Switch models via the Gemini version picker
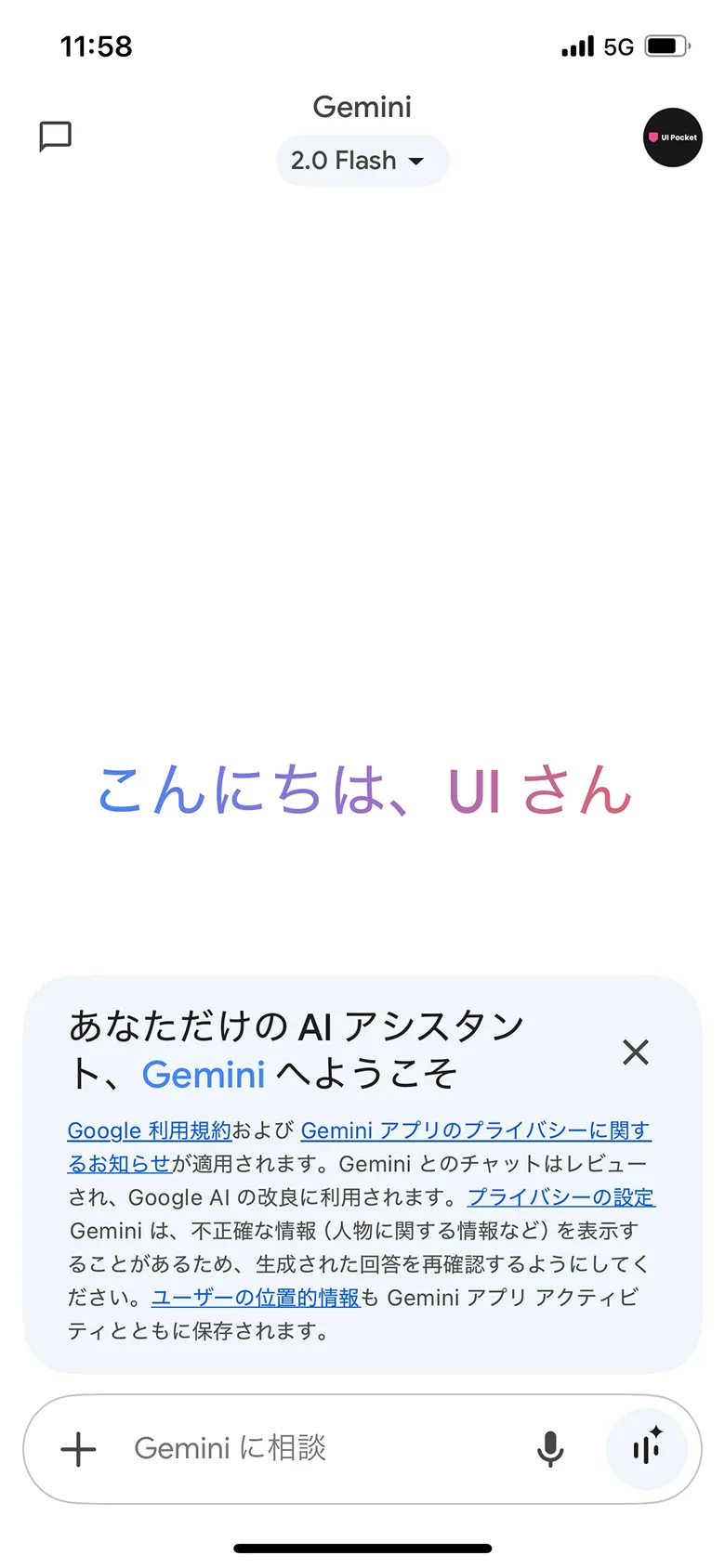Screen dimensions: 725x1568 (362, 160)
